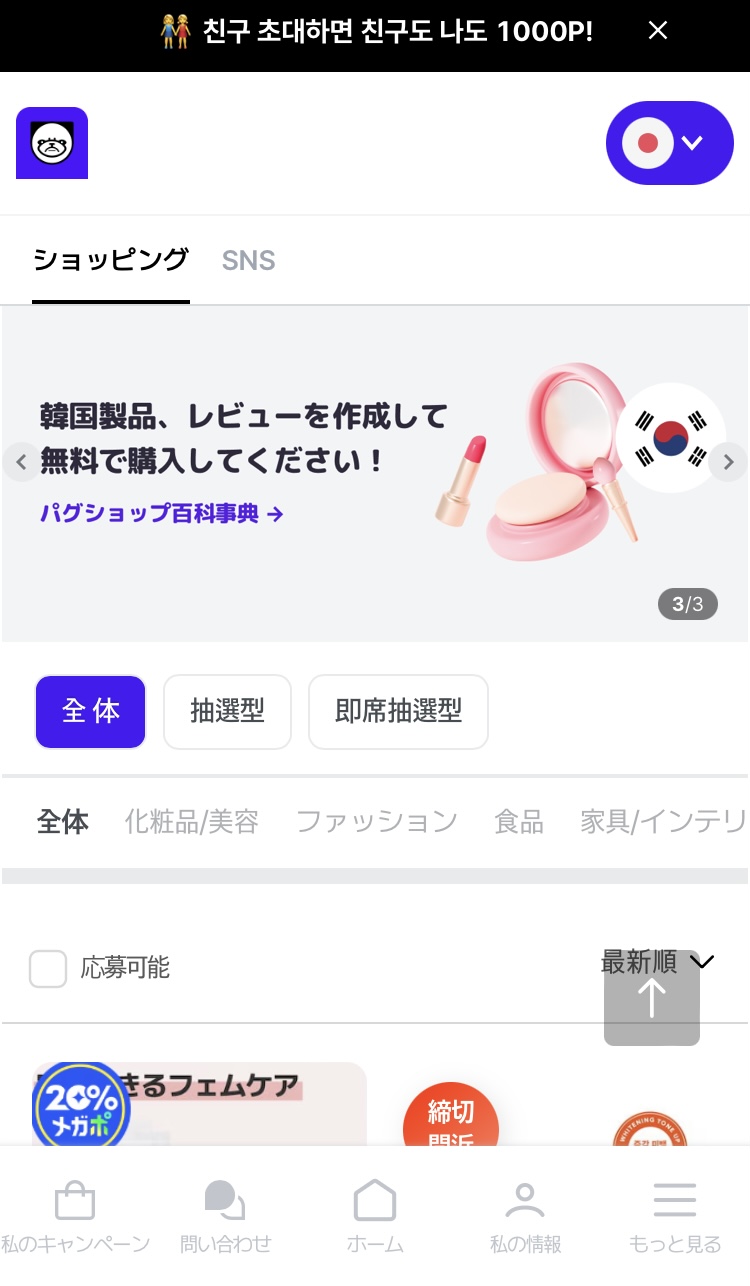Choose the 食品 category
Screen dimensions: 750x1286
pos(519,822)
